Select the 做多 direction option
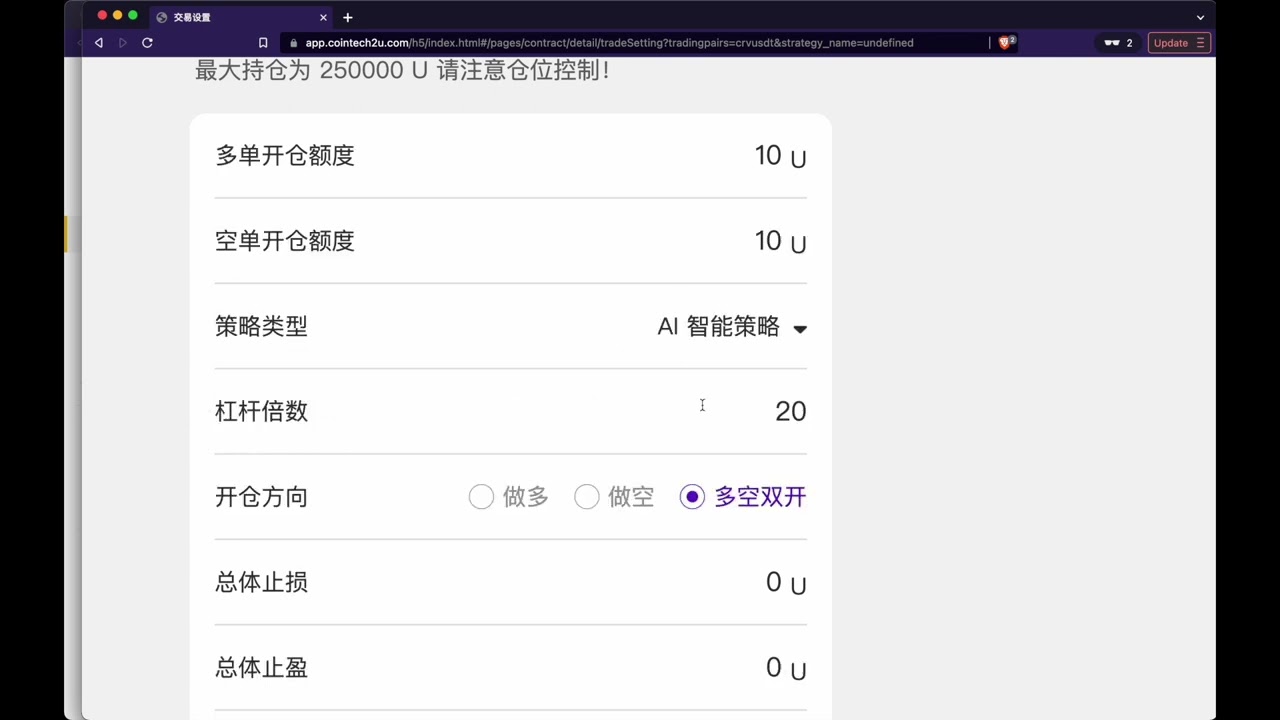 (509, 497)
